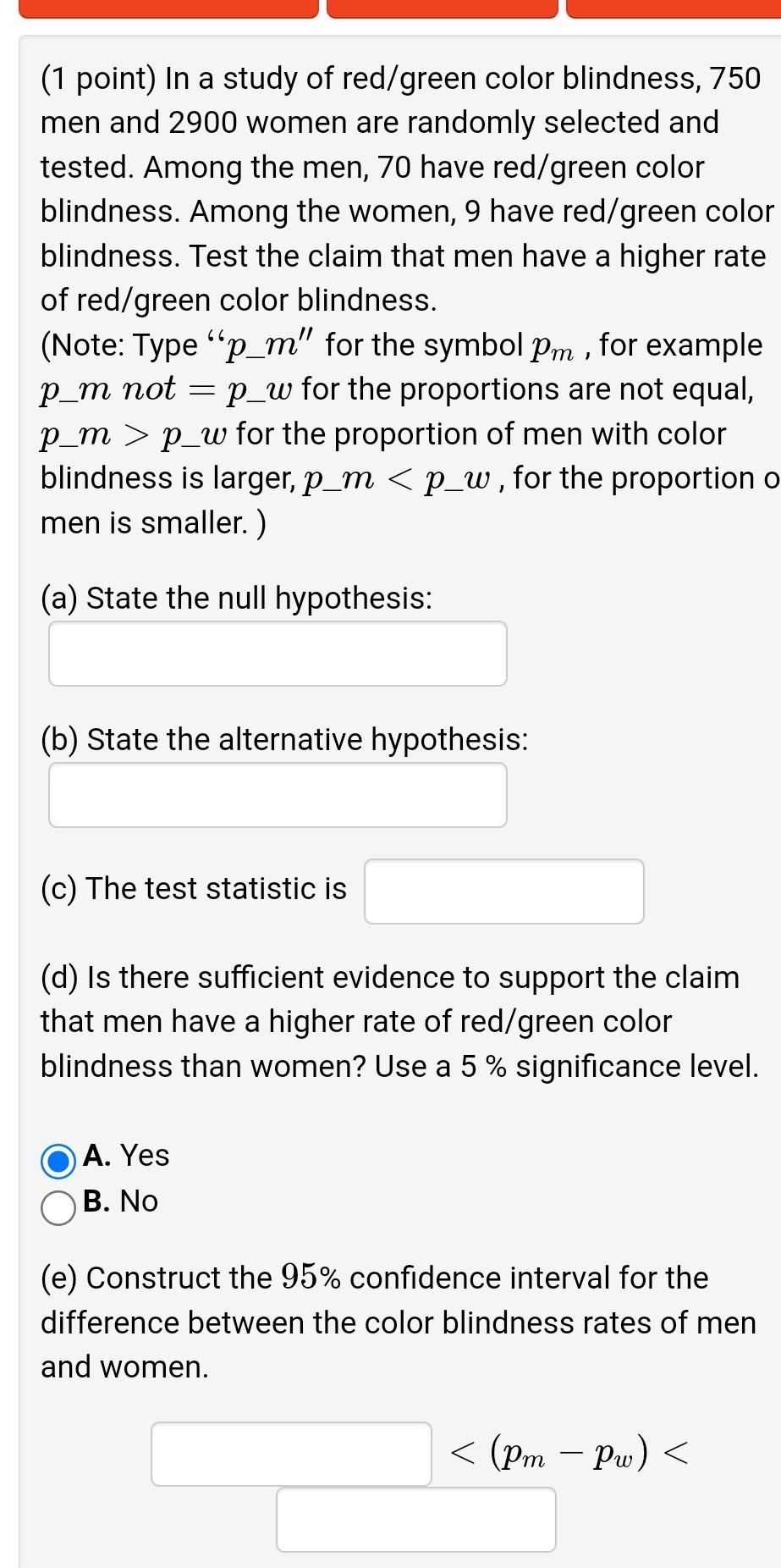
Task: Click the rightmost red navigation button at top
Action: click(x=677, y=9)
